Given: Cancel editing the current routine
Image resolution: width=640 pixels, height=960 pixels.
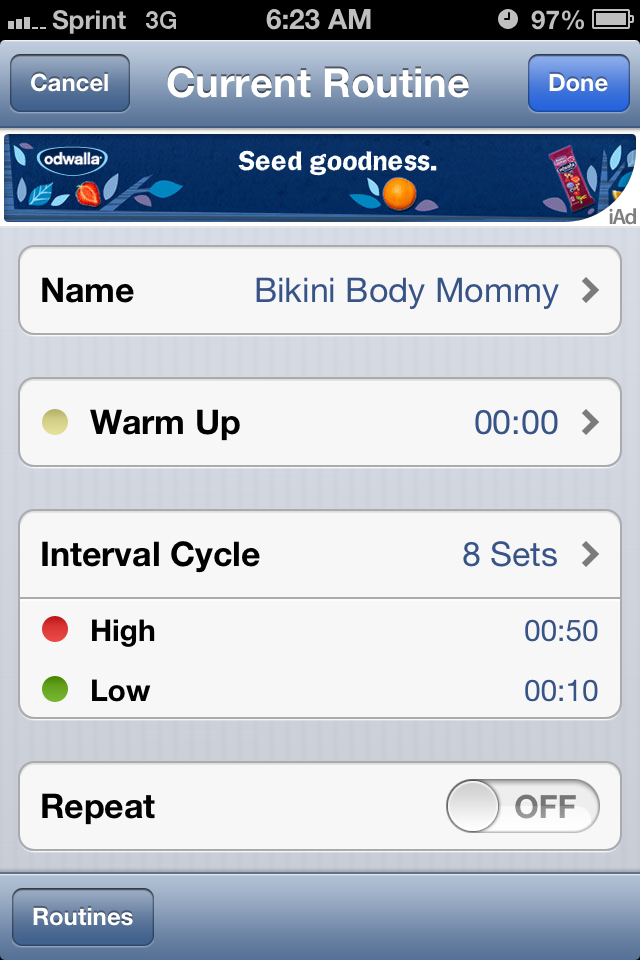Looking at the screenshot, I should click(69, 83).
